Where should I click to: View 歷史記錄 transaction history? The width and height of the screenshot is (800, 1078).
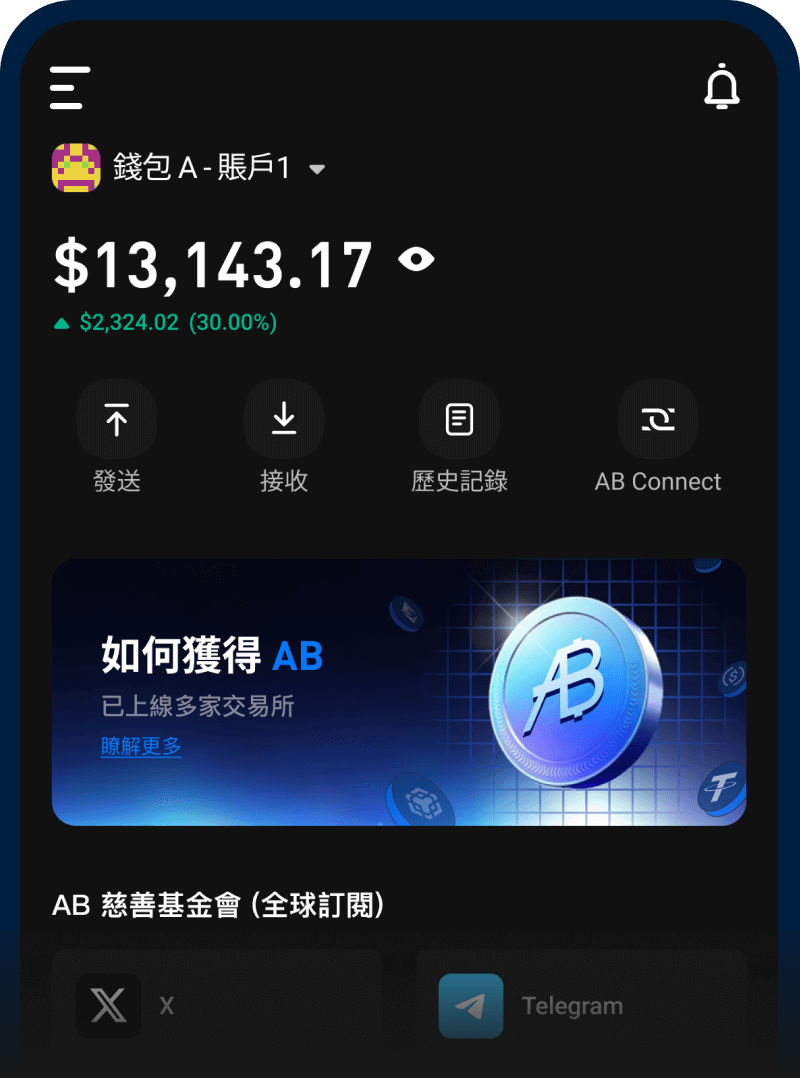459,420
